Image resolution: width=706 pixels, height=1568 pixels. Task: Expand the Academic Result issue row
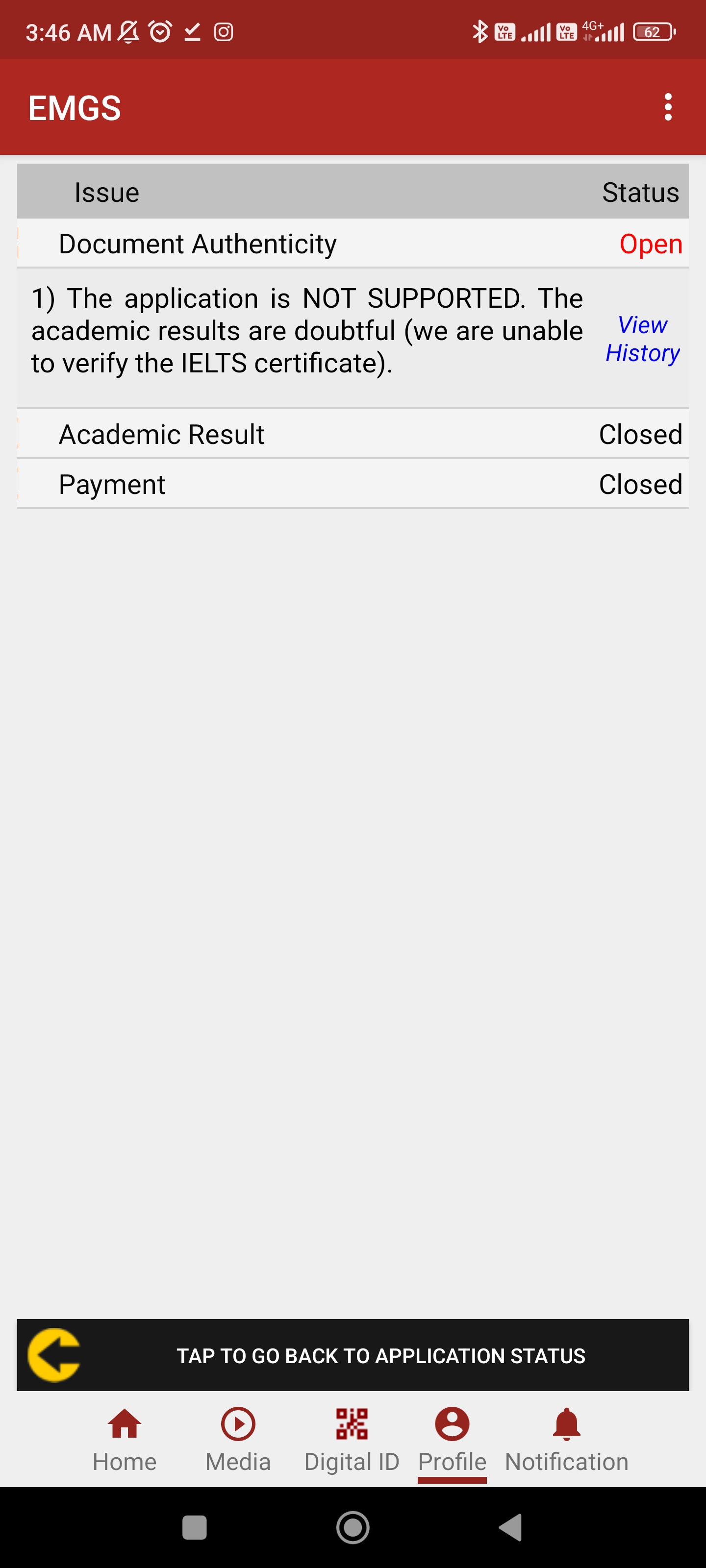pos(352,434)
